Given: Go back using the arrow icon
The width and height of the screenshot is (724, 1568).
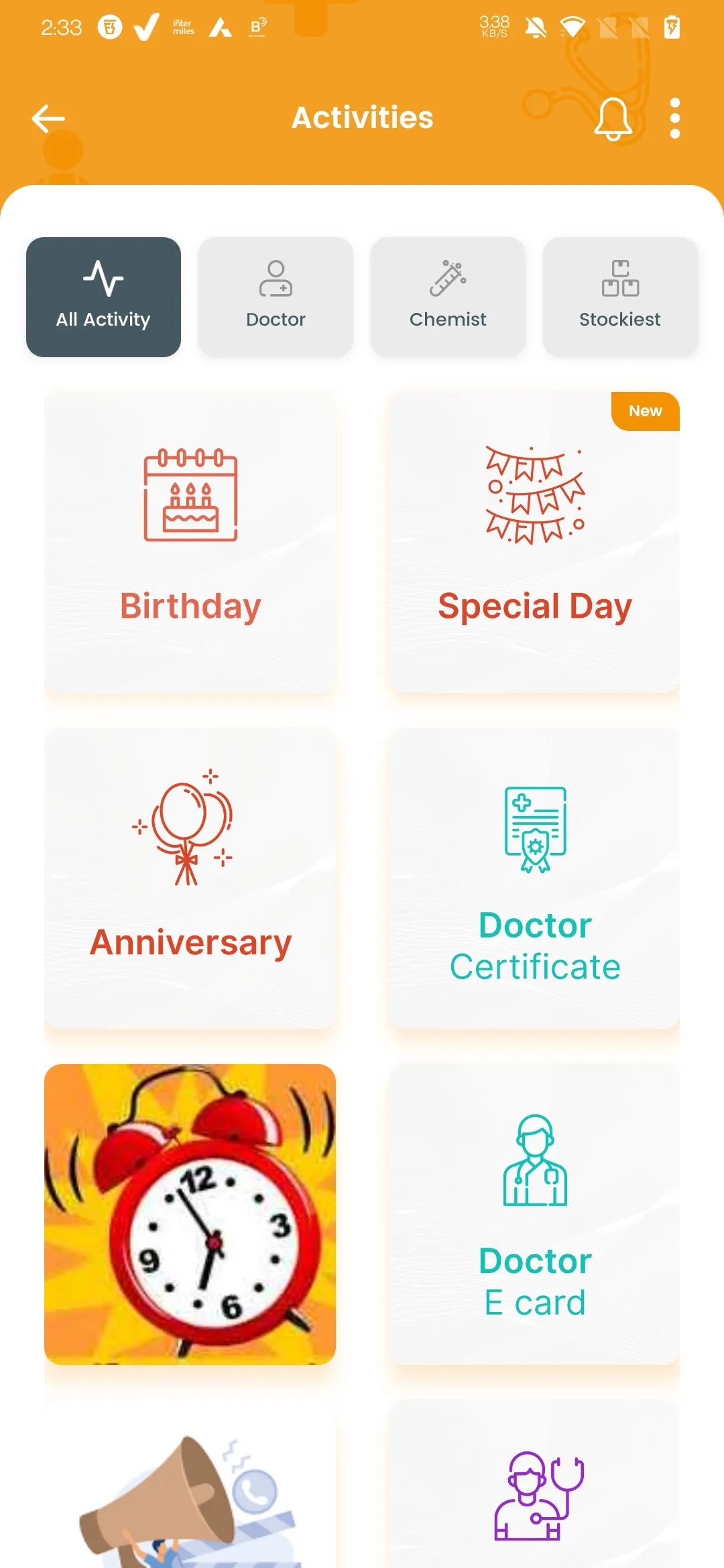Looking at the screenshot, I should (x=48, y=119).
